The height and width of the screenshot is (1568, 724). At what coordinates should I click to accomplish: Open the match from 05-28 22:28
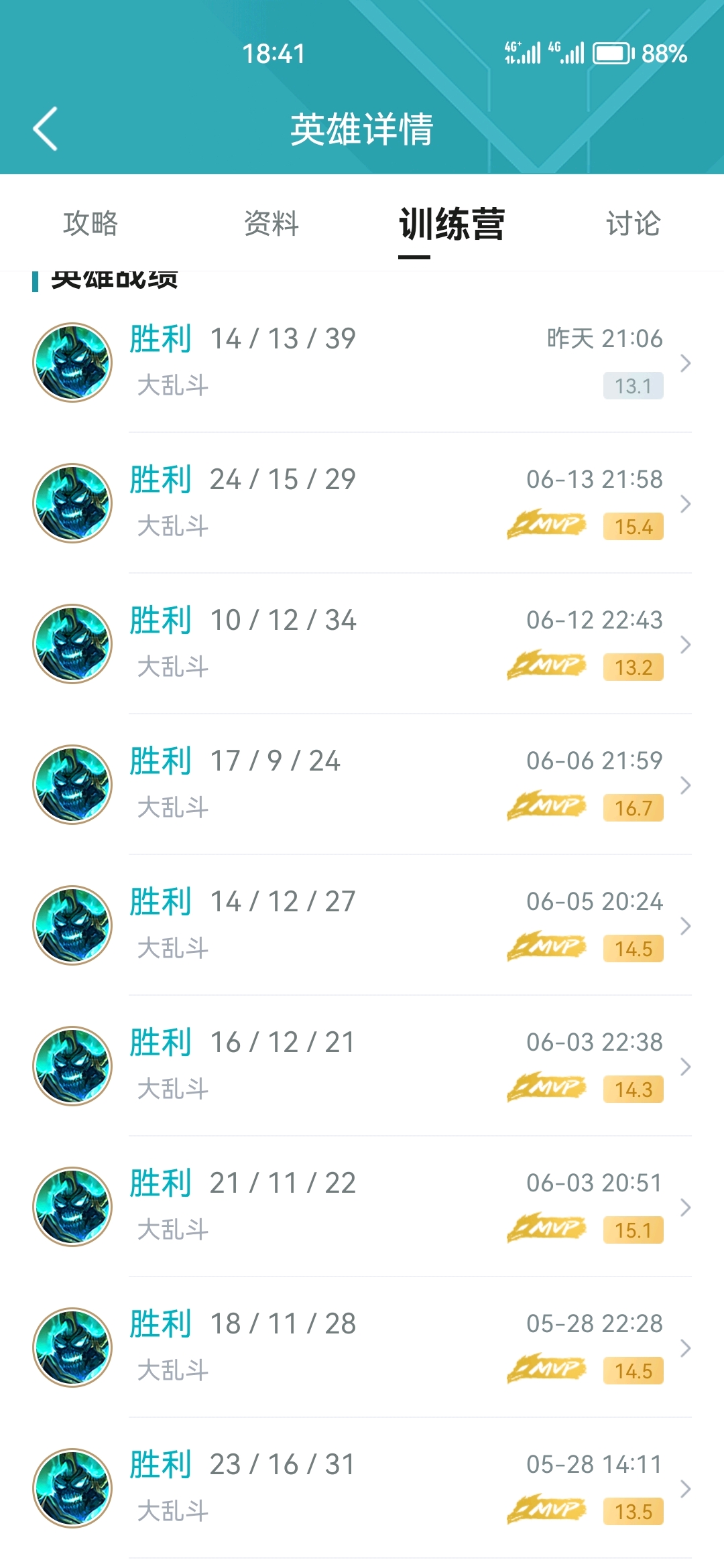(362, 1348)
